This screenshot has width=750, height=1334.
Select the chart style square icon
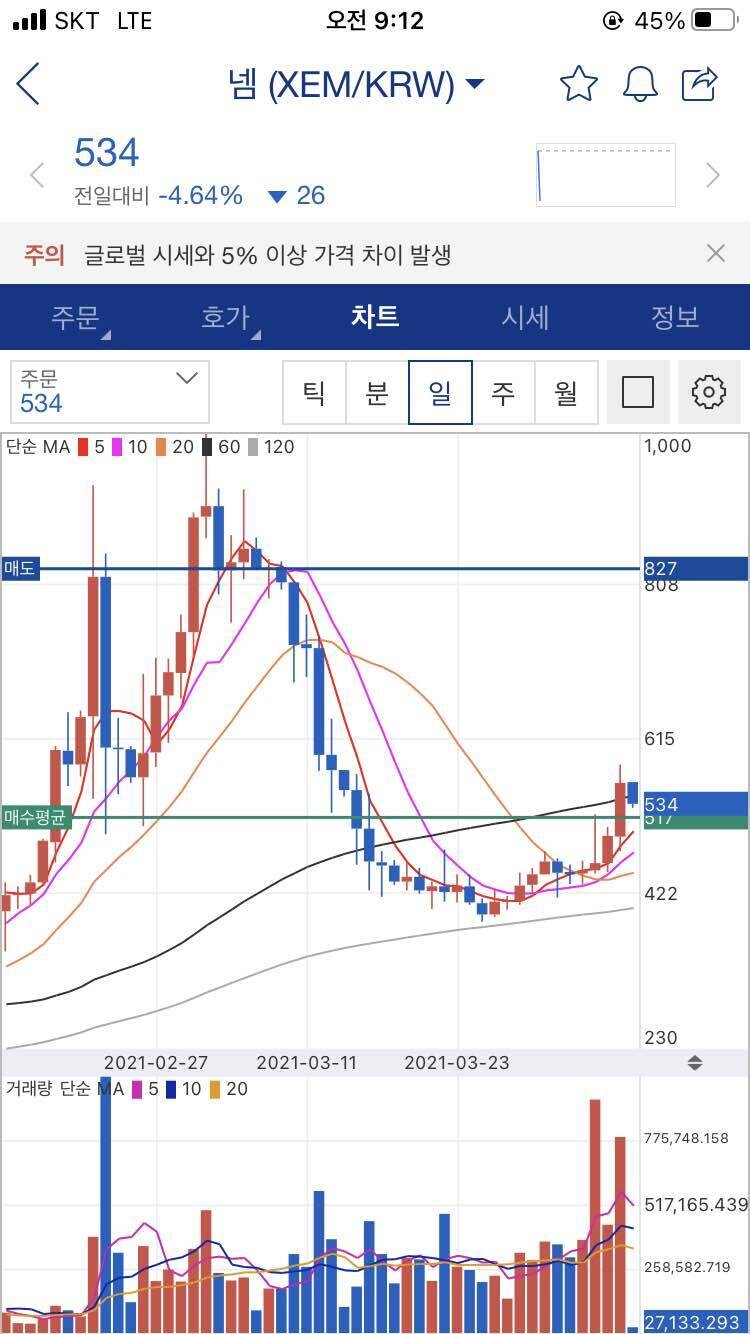[x=638, y=392]
